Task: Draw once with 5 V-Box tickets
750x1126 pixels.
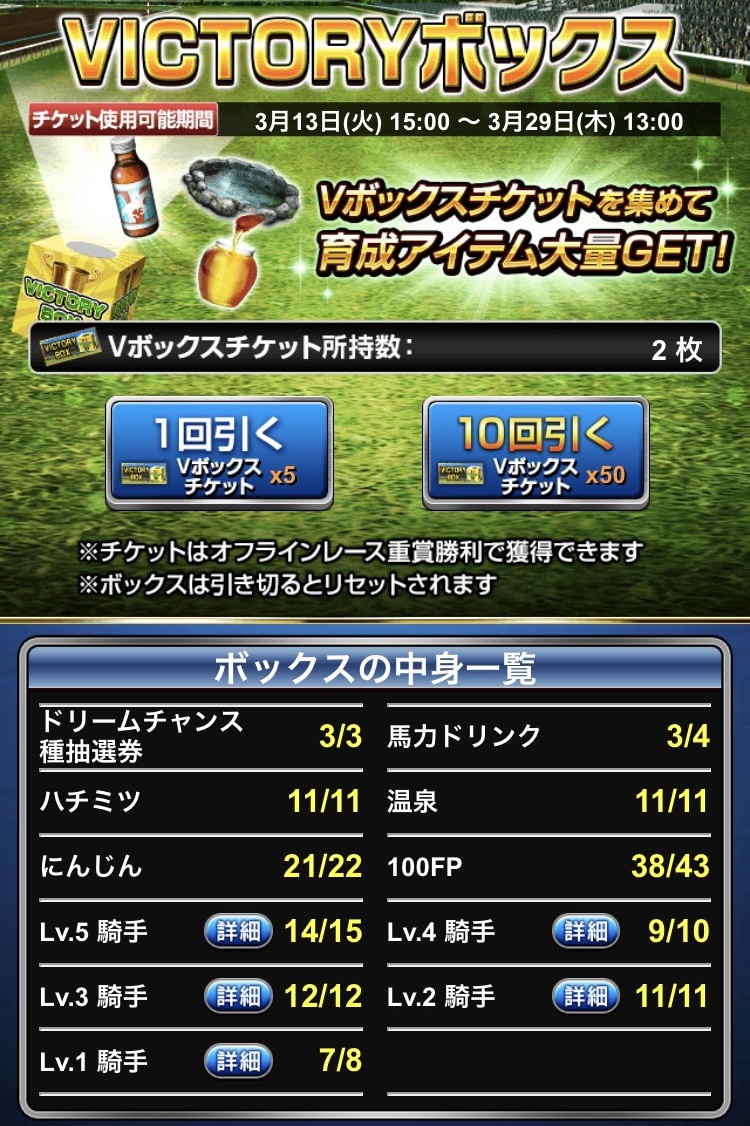Action: tap(219, 452)
